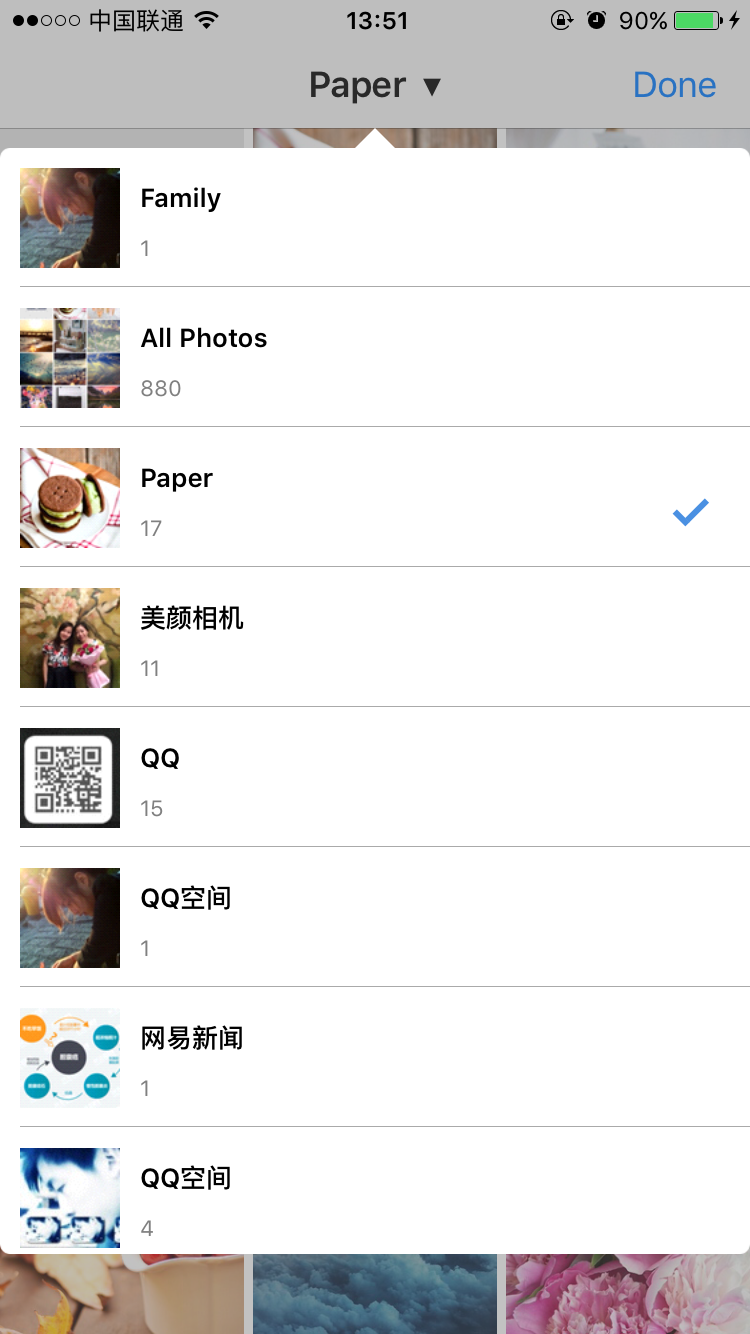Select the QQ album

point(375,778)
